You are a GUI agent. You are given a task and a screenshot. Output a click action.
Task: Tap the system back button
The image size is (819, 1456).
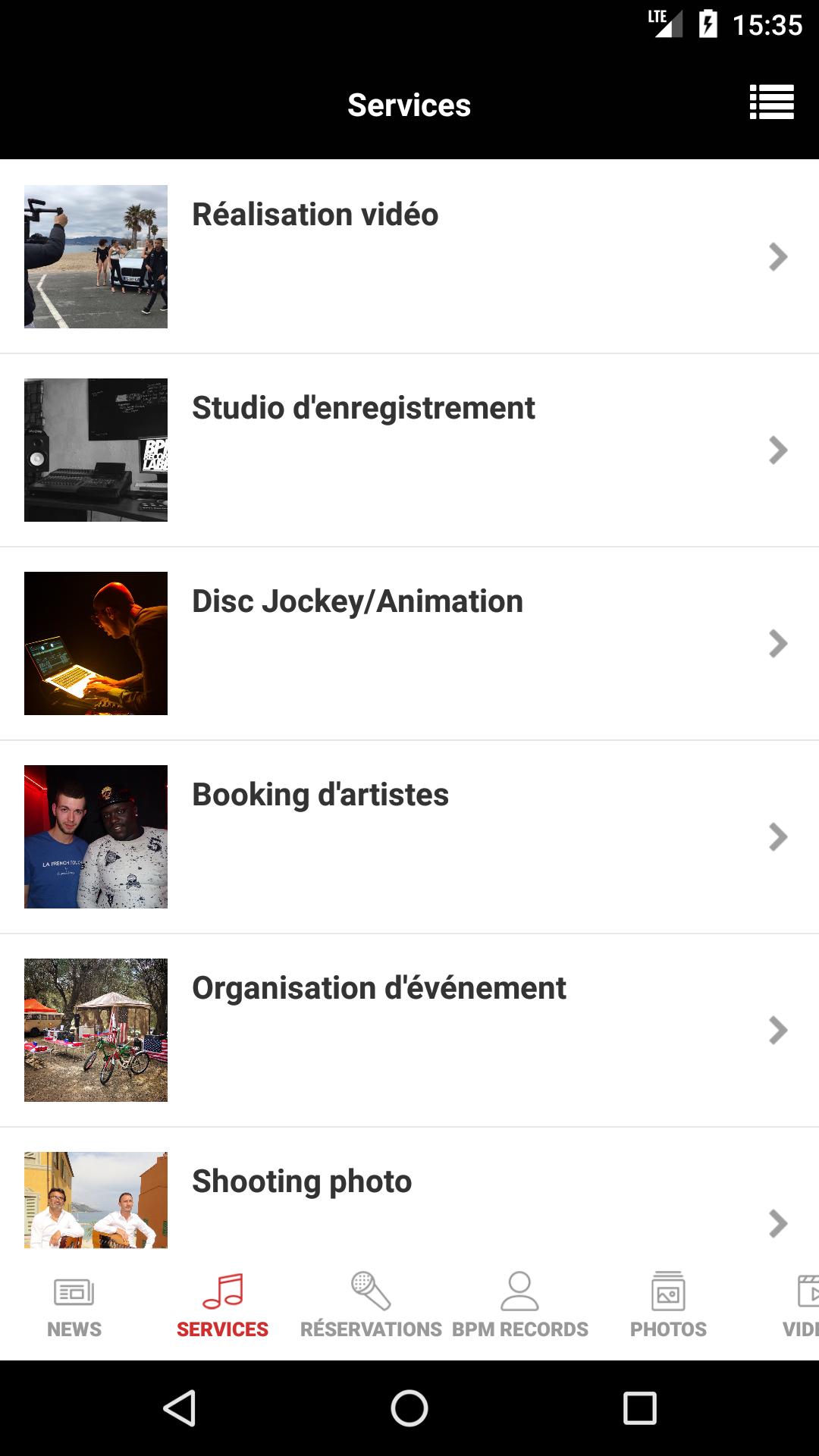(x=180, y=1408)
